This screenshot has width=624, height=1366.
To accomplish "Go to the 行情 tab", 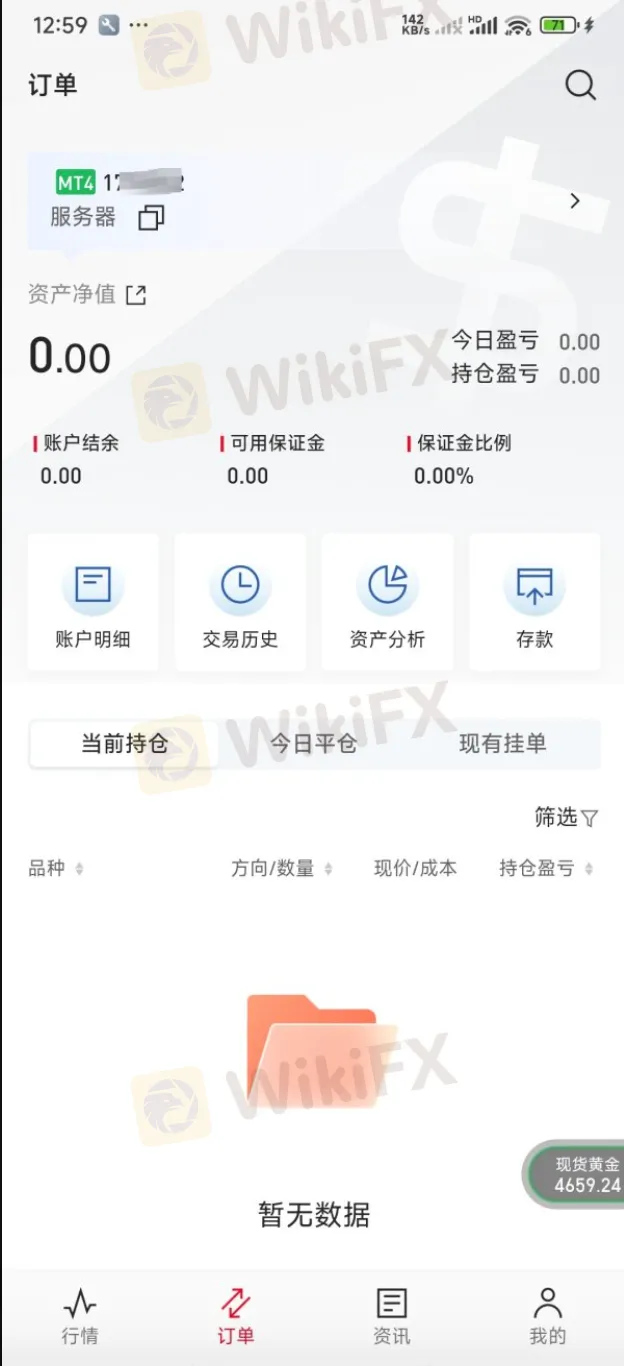I will tap(80, 1316).
